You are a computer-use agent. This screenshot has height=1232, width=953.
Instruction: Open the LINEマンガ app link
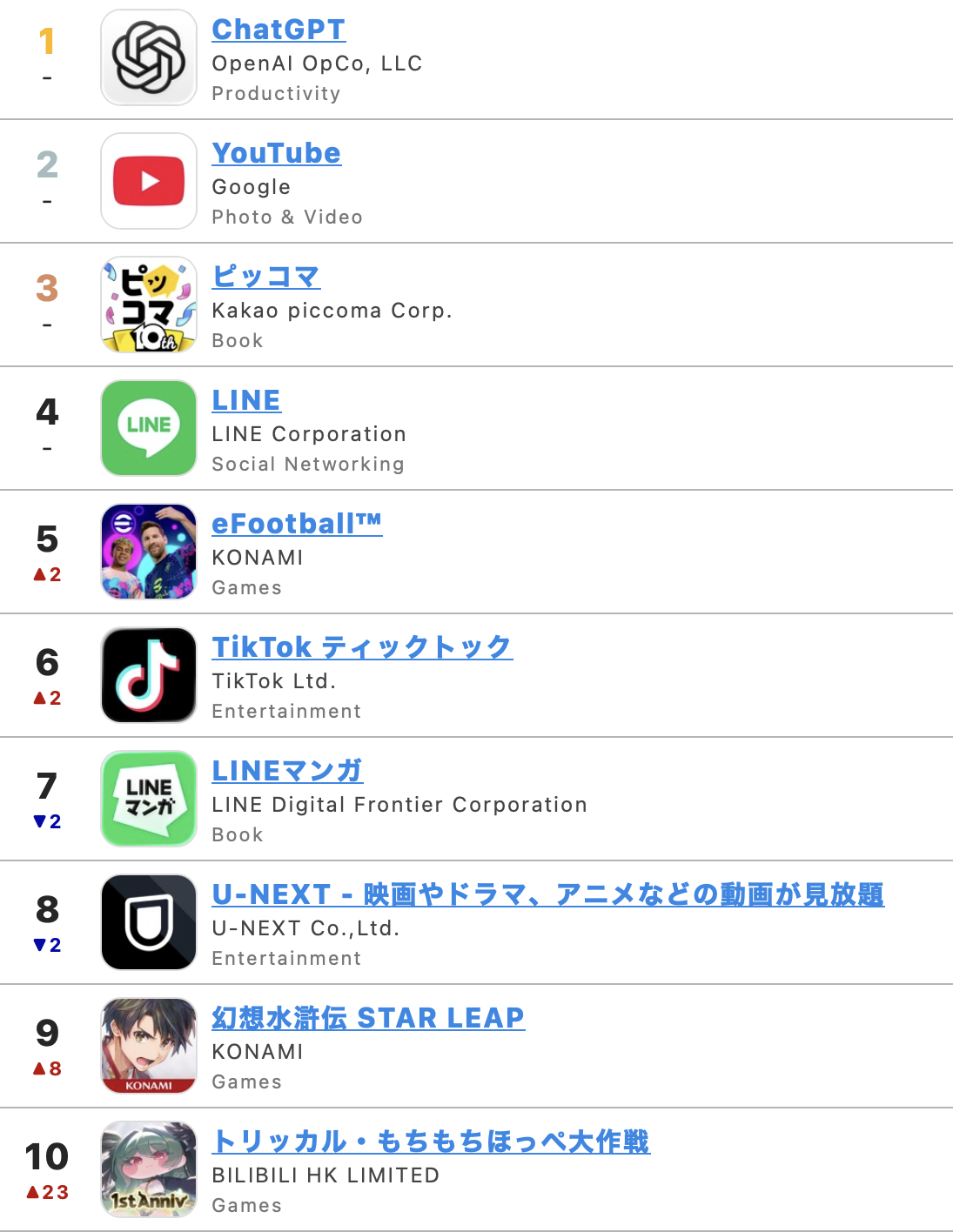pos(287,771)
